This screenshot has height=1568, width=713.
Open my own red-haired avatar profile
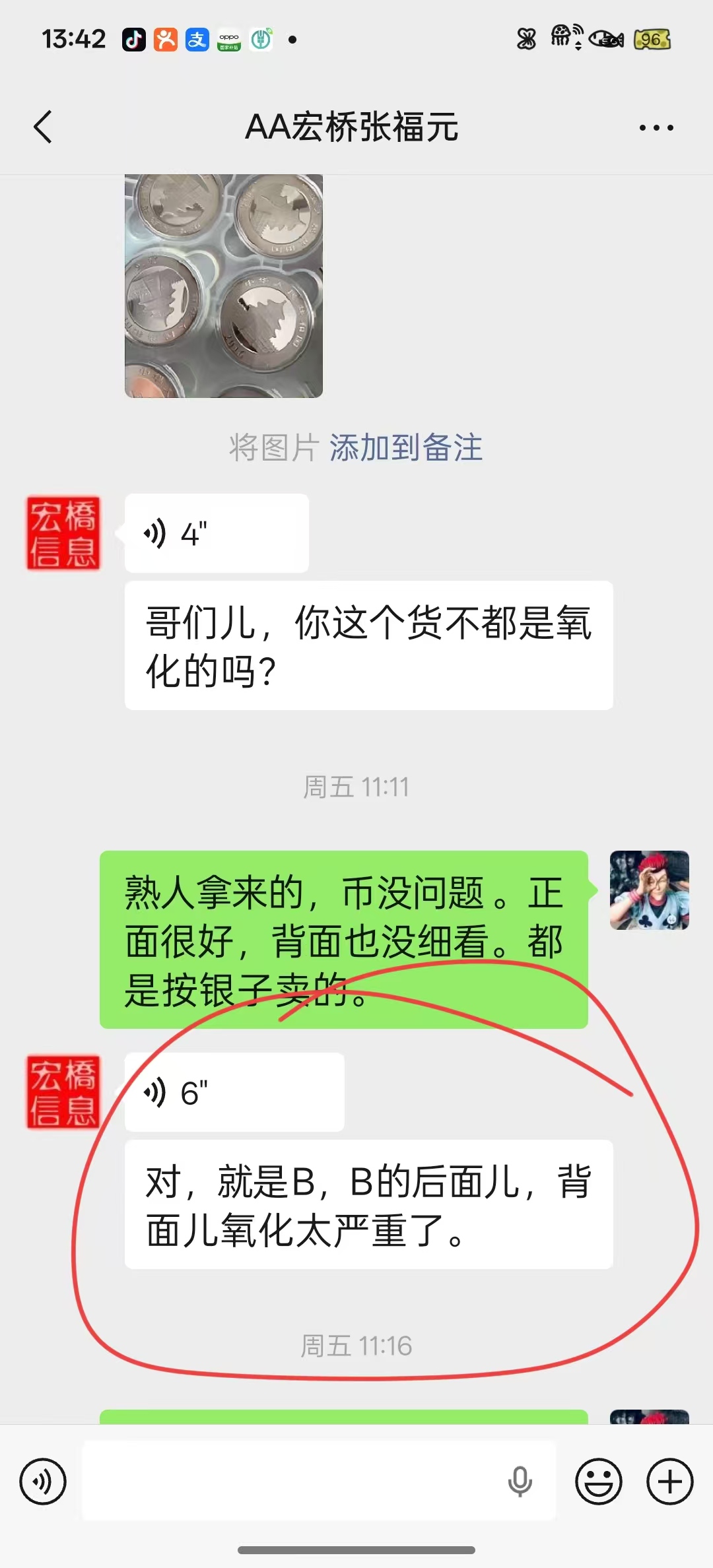coord(649,890)
